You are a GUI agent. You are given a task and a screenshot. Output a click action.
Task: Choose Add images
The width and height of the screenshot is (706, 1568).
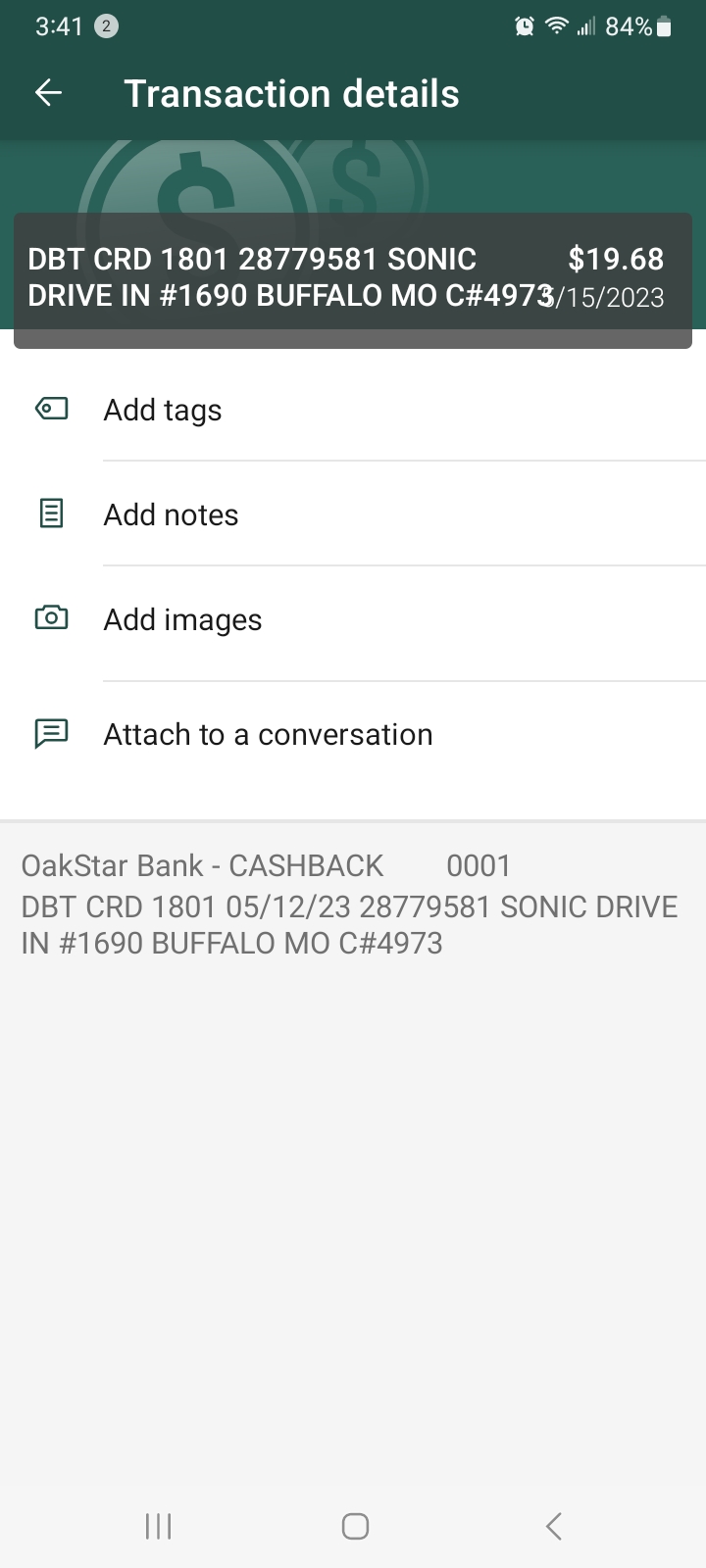[x=182, y=618]
